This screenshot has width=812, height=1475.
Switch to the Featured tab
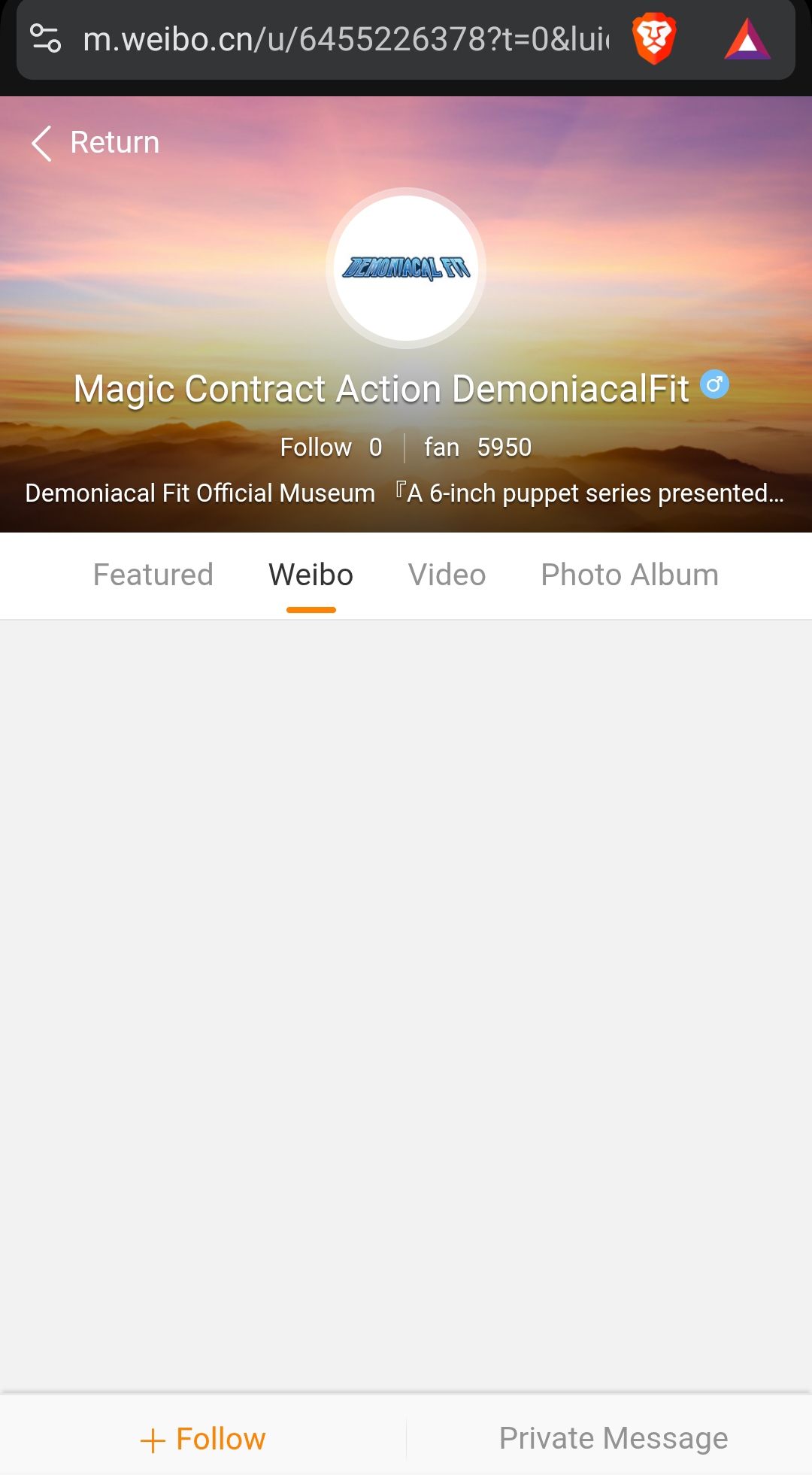[x=153, y=575]
